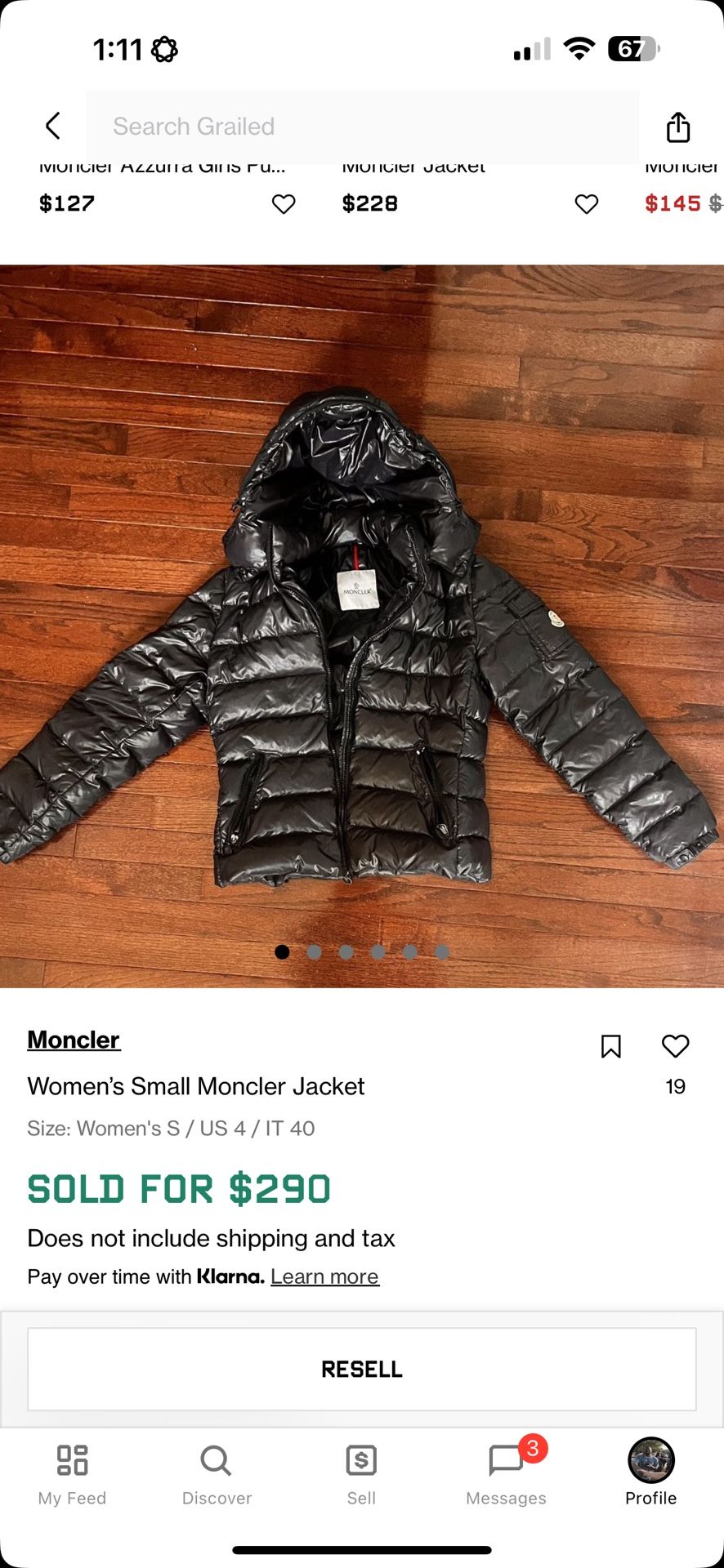Like this jacket using the heart icon
This screenshot has width=724, height=1568.
[675, 1046]
